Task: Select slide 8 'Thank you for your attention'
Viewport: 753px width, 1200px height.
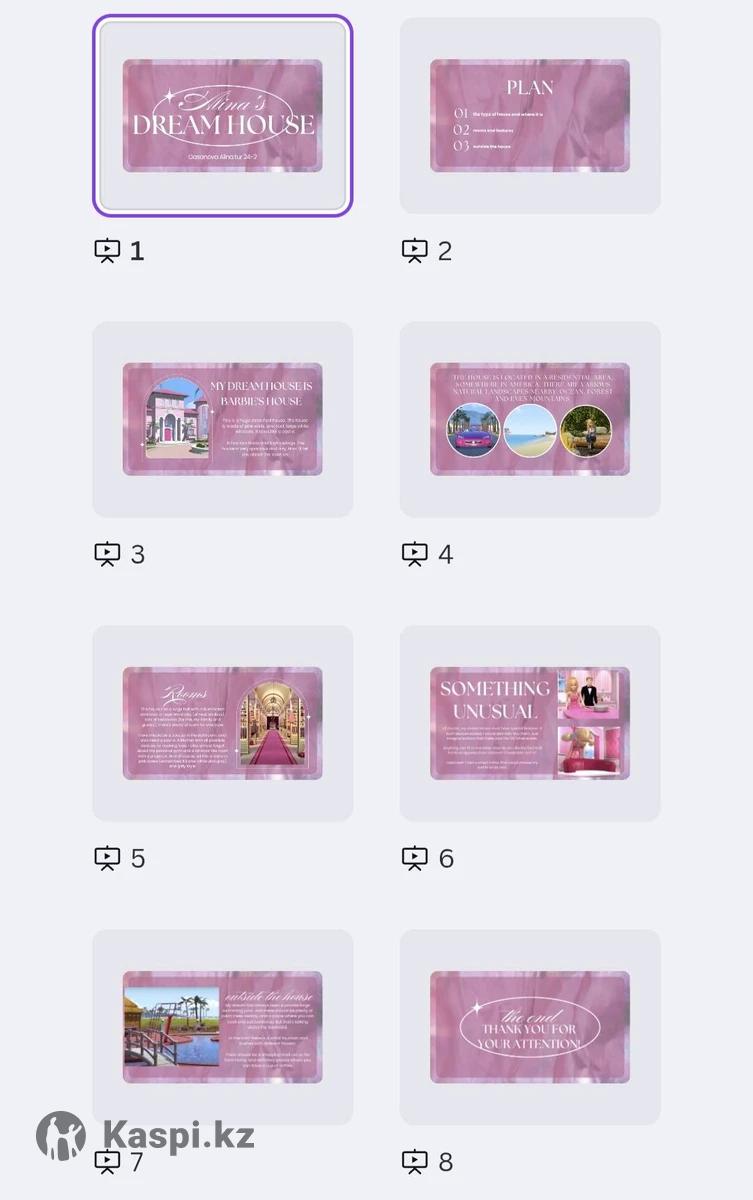Action: click(530, 1027)
